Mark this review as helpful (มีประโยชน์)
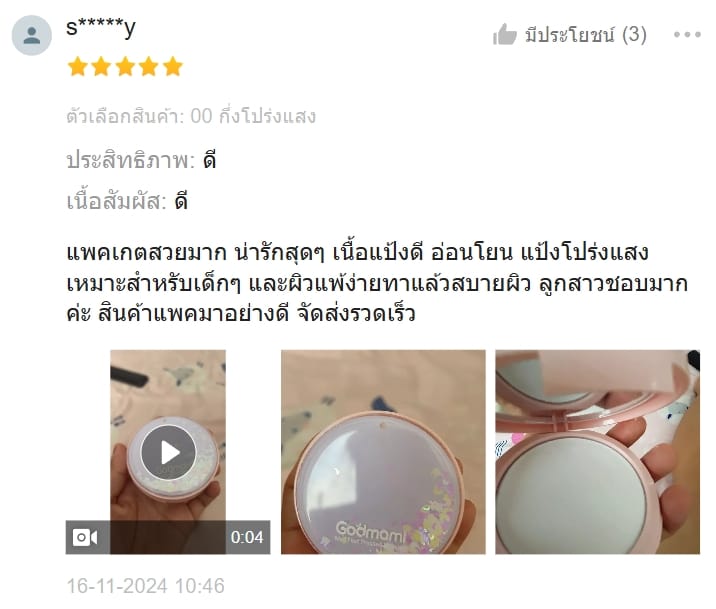 (570, 35)
